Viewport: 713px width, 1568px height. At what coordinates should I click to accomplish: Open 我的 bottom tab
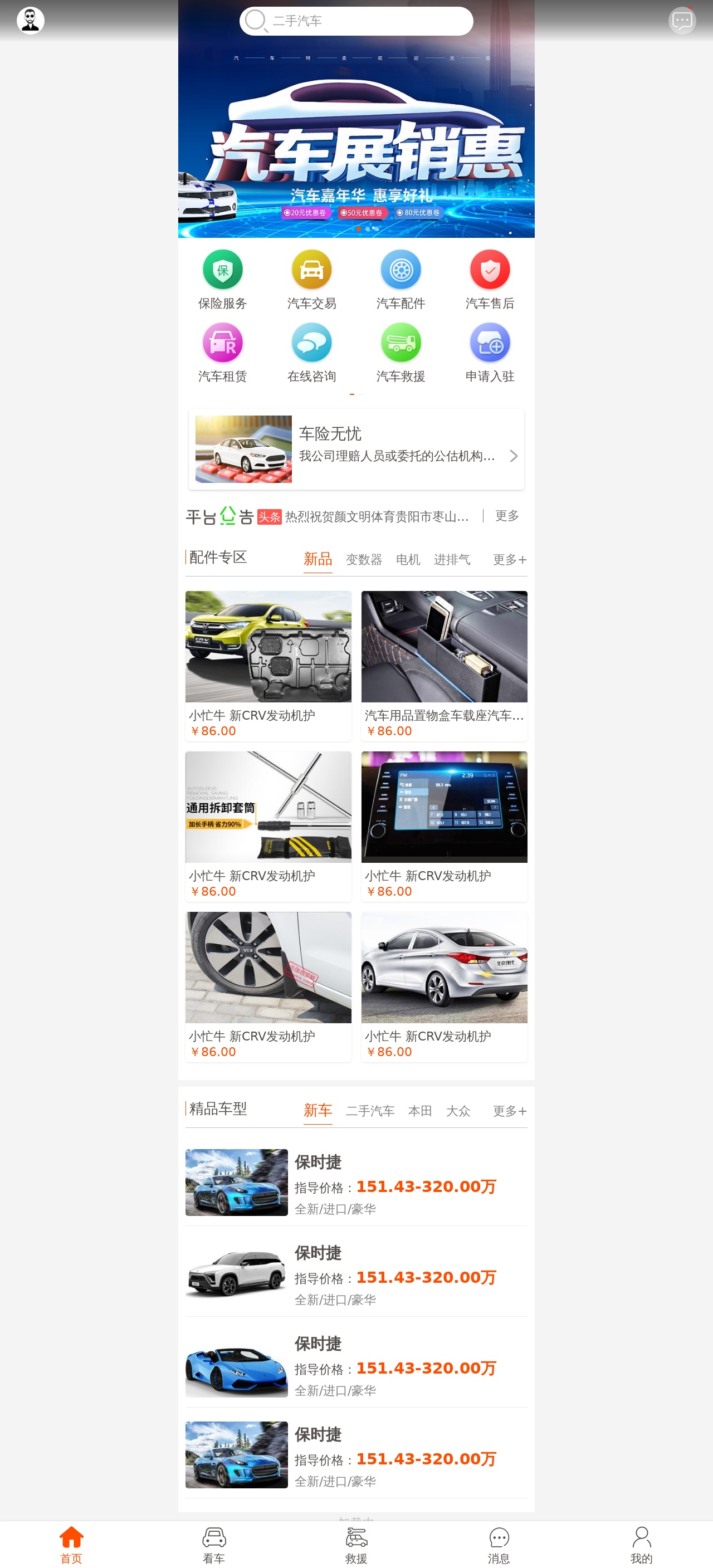click(641, 1545)
